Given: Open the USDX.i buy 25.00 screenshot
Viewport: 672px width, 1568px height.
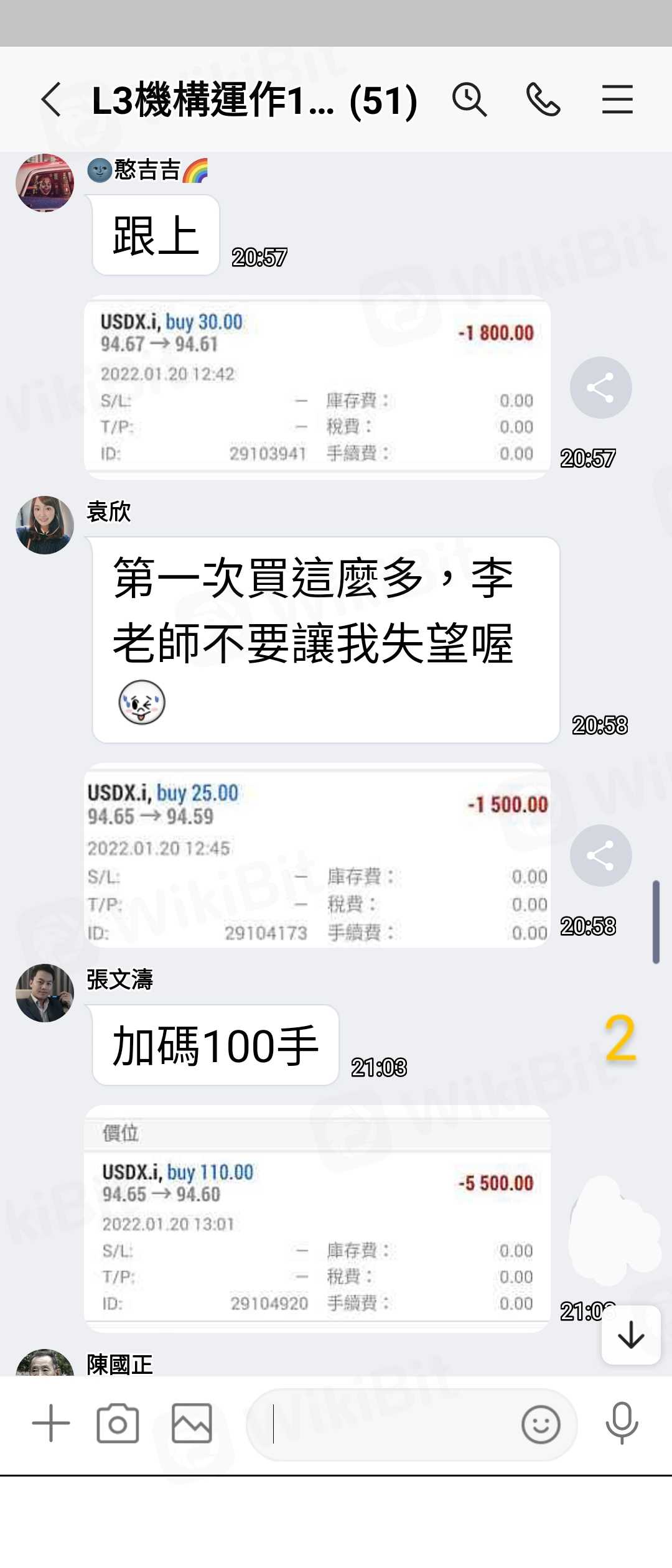Looking at the screenshot, I should pyautogui.click(x=317, y=856).
